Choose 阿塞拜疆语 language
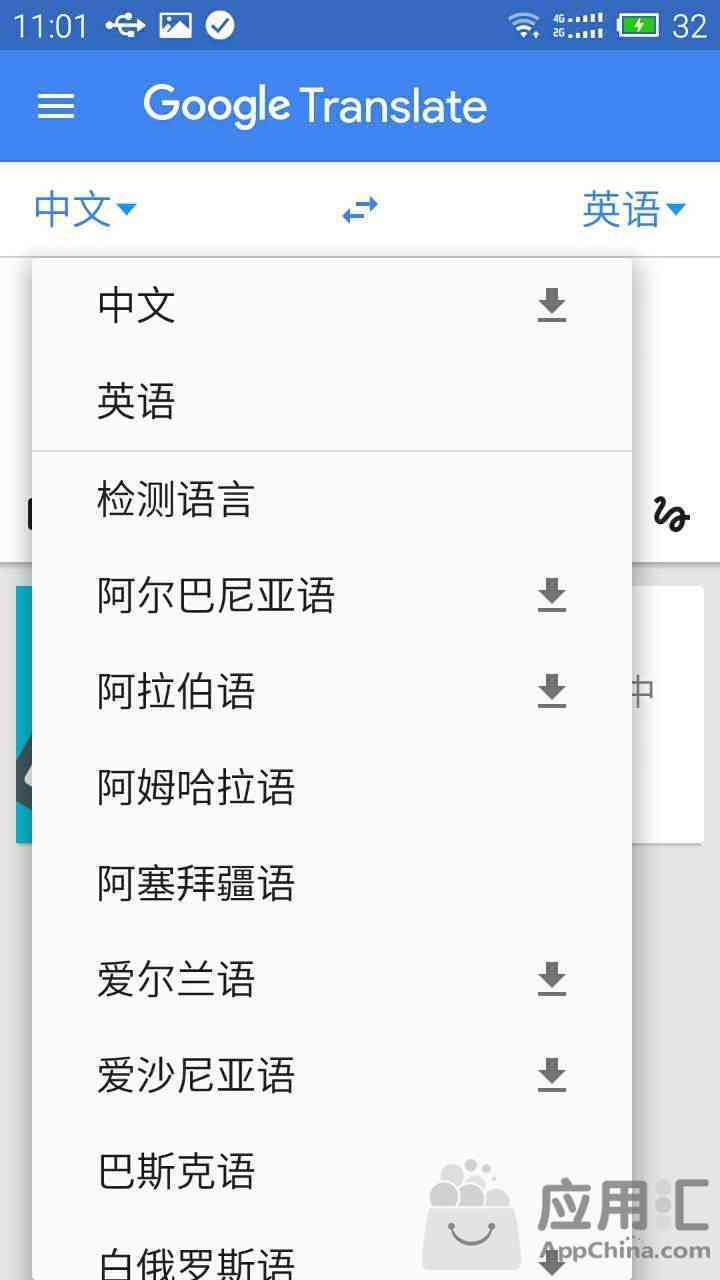The height and width of the screenshot is (1280, 720). (332, 884)
